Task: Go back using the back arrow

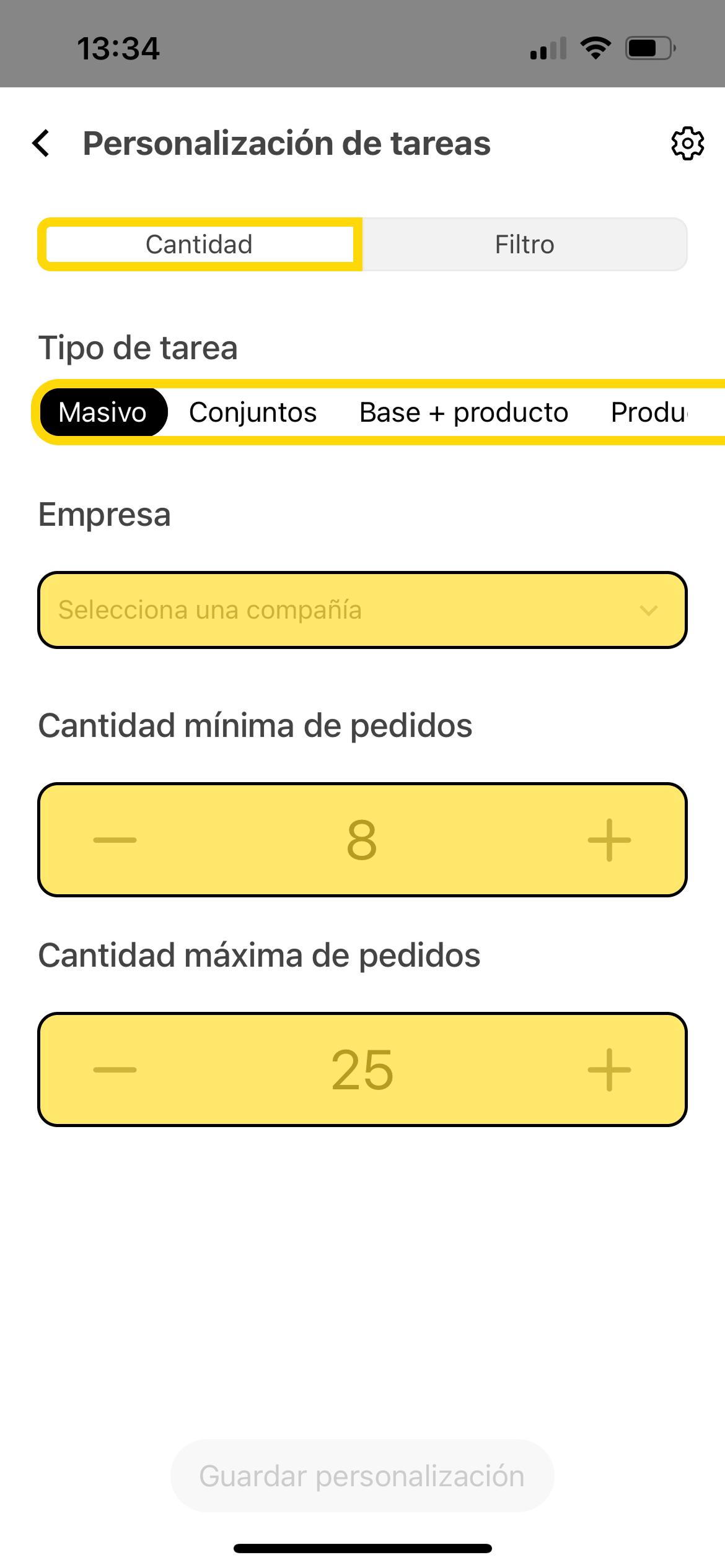Action: pyautogui.click(x=41, y=143)
